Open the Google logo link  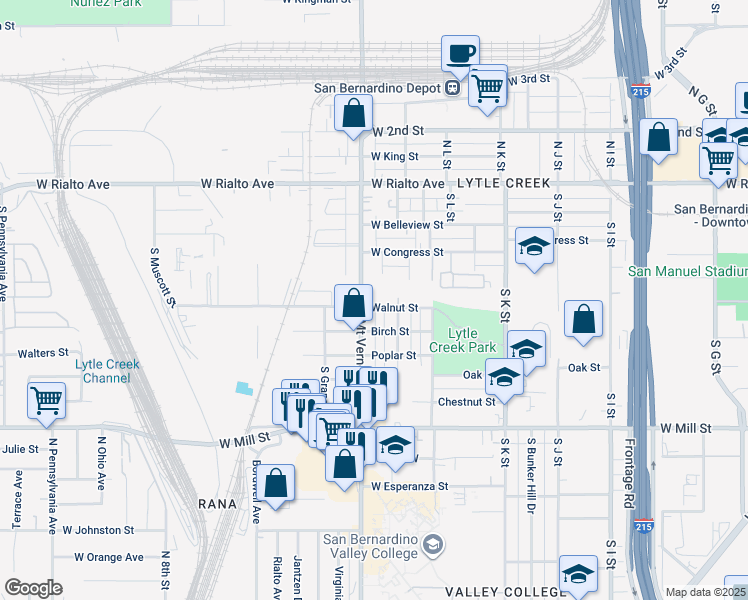(33, 588)
